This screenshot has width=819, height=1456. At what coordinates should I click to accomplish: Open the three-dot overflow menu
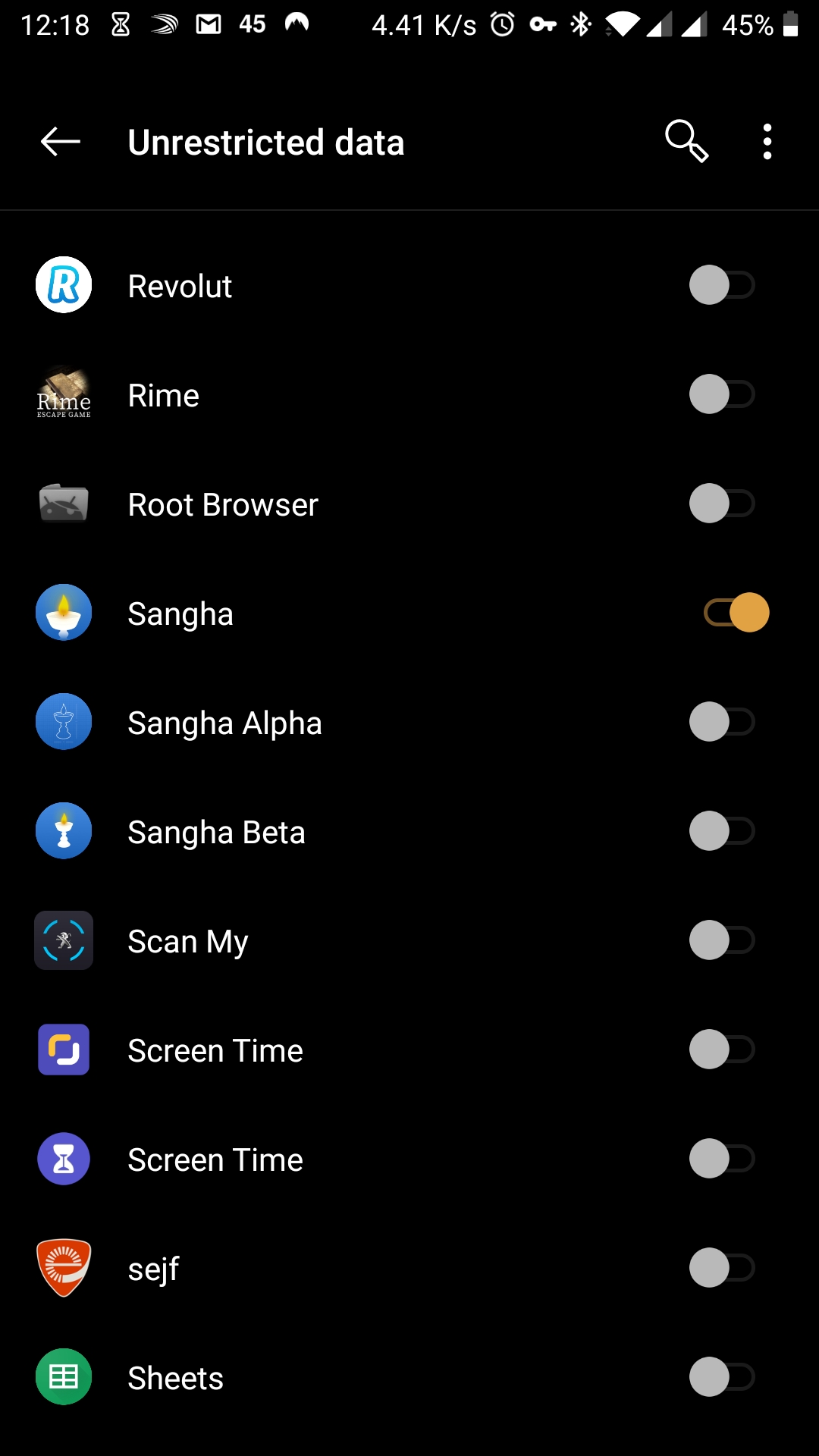(767, 142)
